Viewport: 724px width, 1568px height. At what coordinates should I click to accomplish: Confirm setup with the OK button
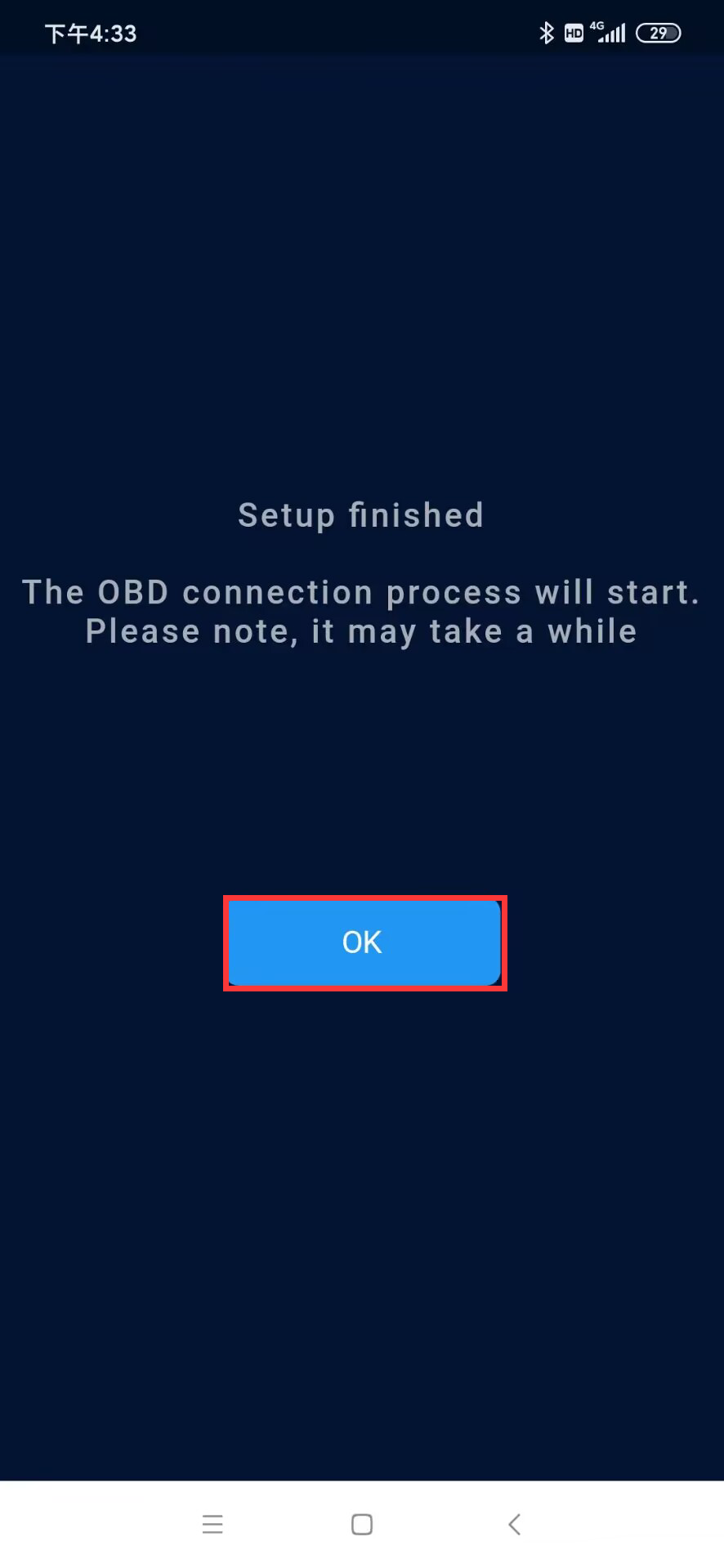coord(364,942)
